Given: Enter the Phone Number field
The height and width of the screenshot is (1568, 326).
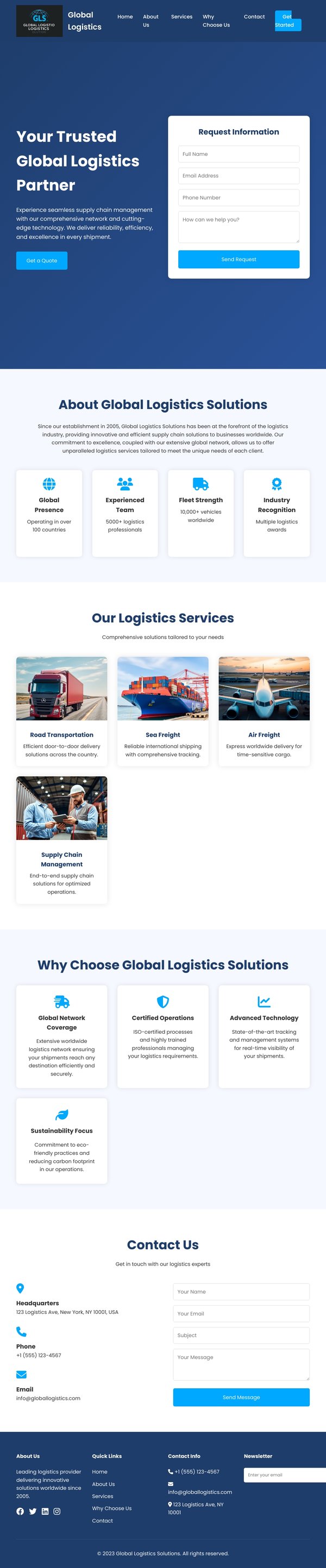Looking at the screenshot, I should 239,198.
